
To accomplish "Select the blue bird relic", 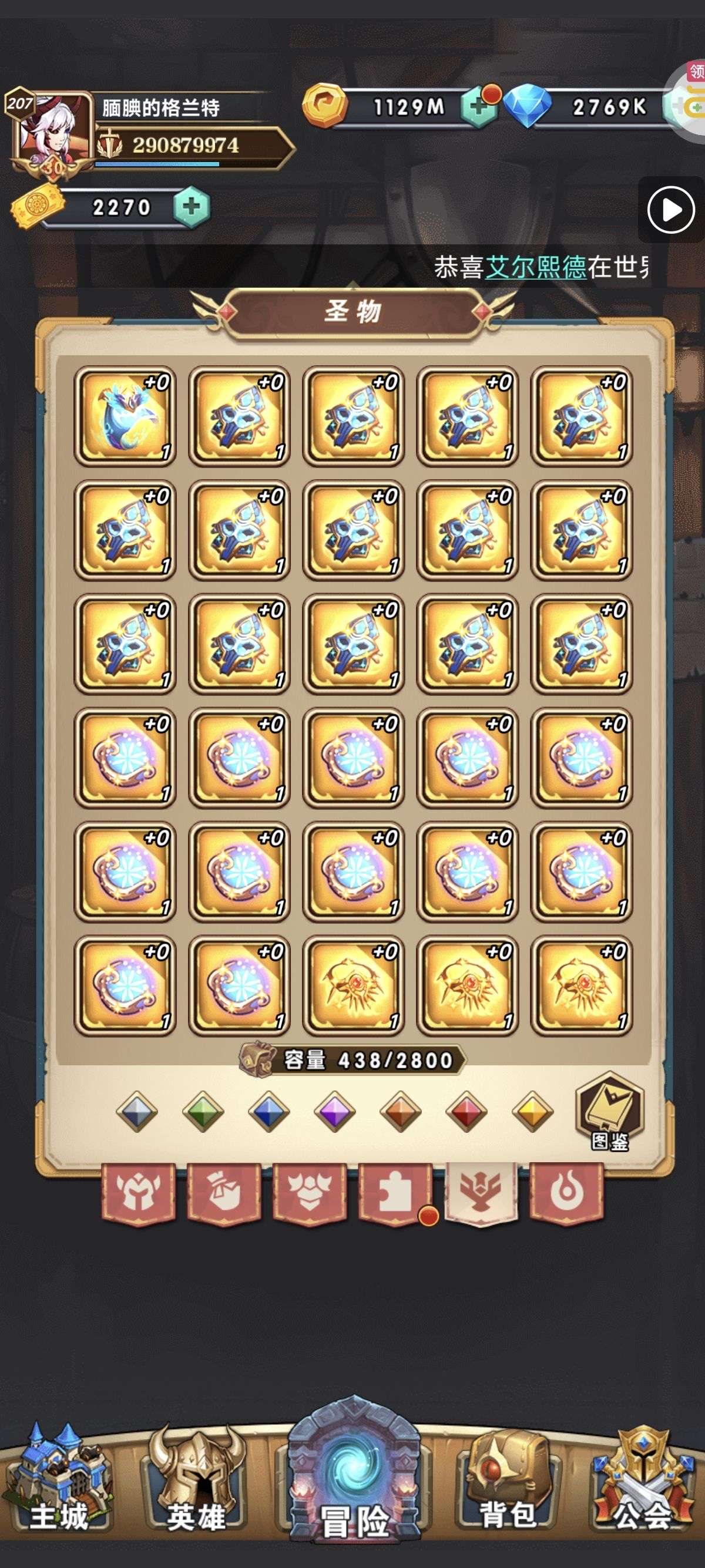I will [125, 416].
